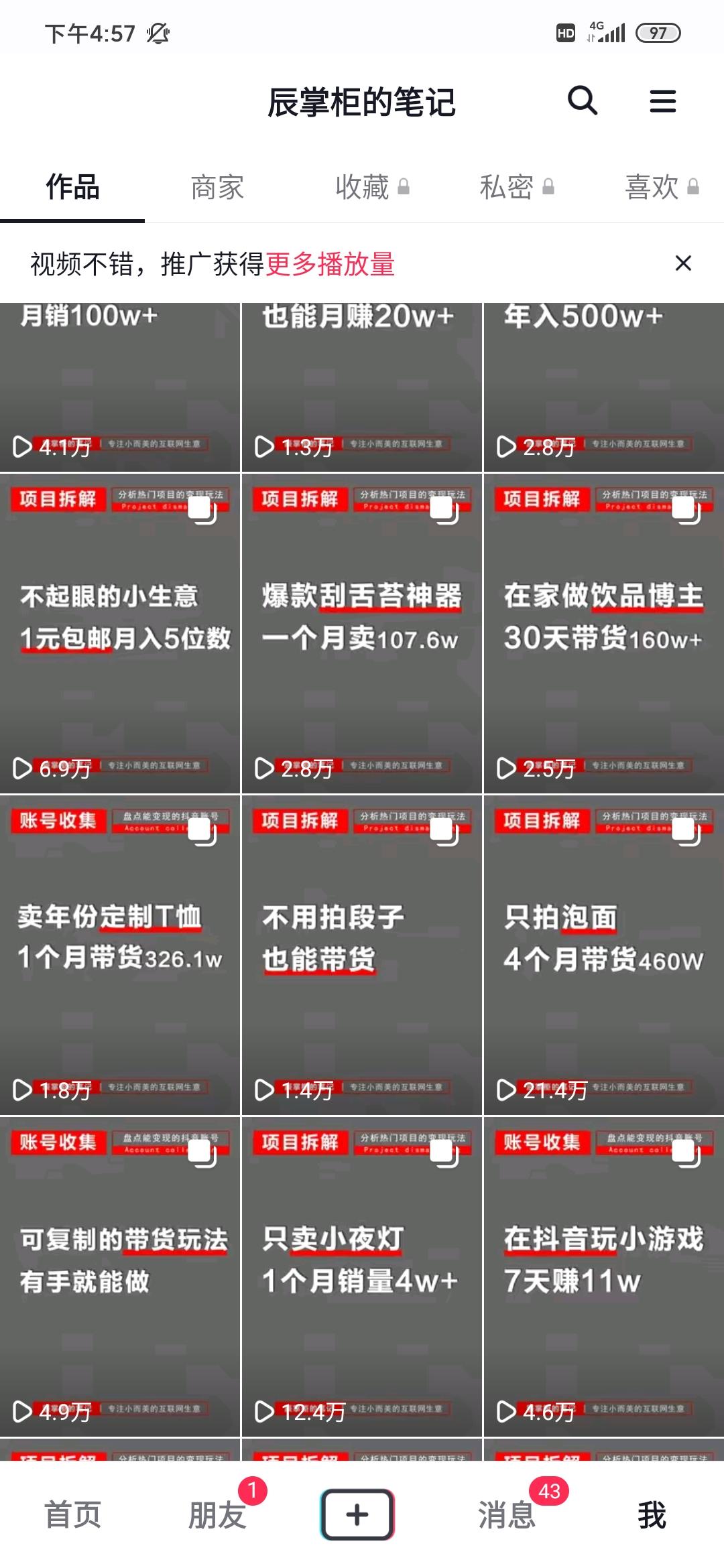724x1568 pixels.
Task: Go to the 首页 tab
Action: click(x=72, y=1514)
